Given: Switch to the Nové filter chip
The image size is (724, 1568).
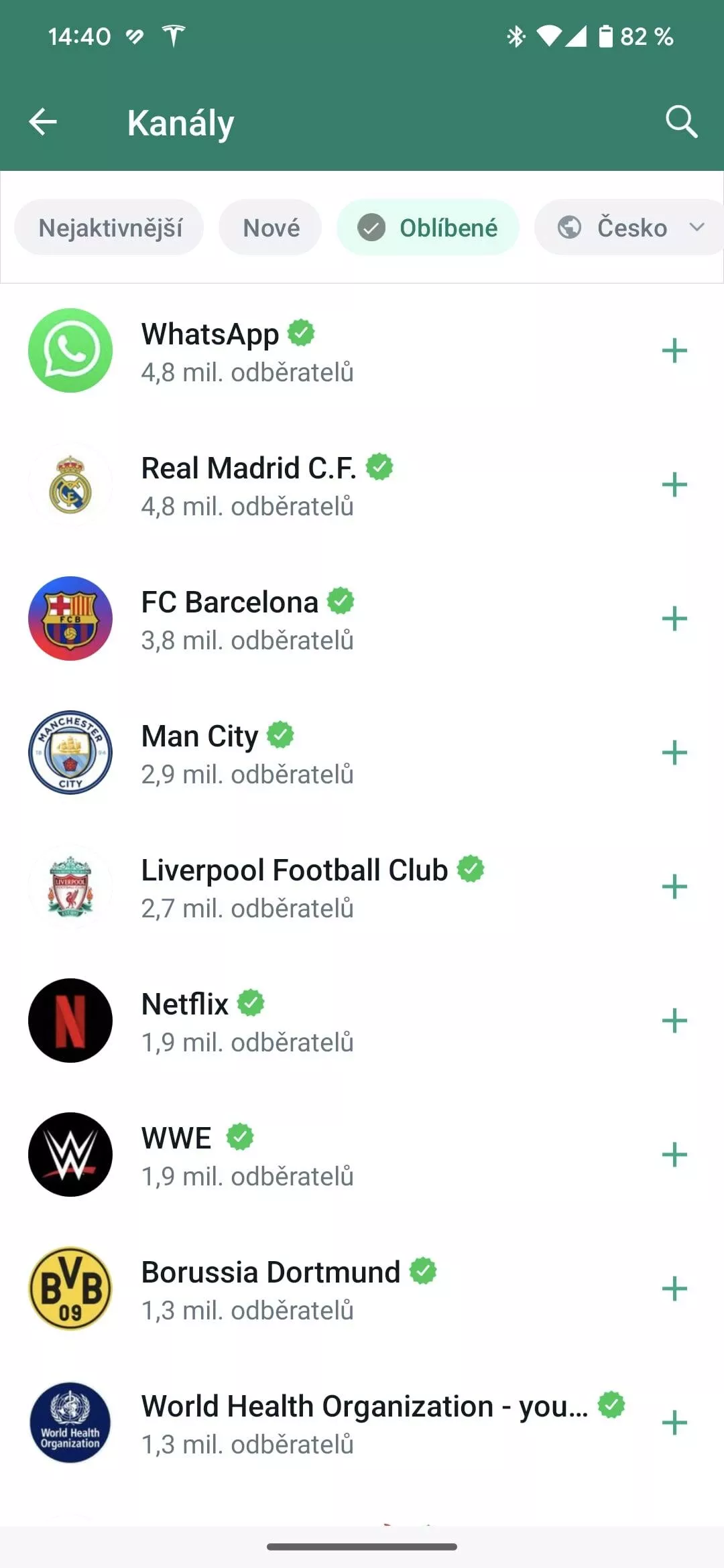Looking at the screenshot, I should click(271, 228).
